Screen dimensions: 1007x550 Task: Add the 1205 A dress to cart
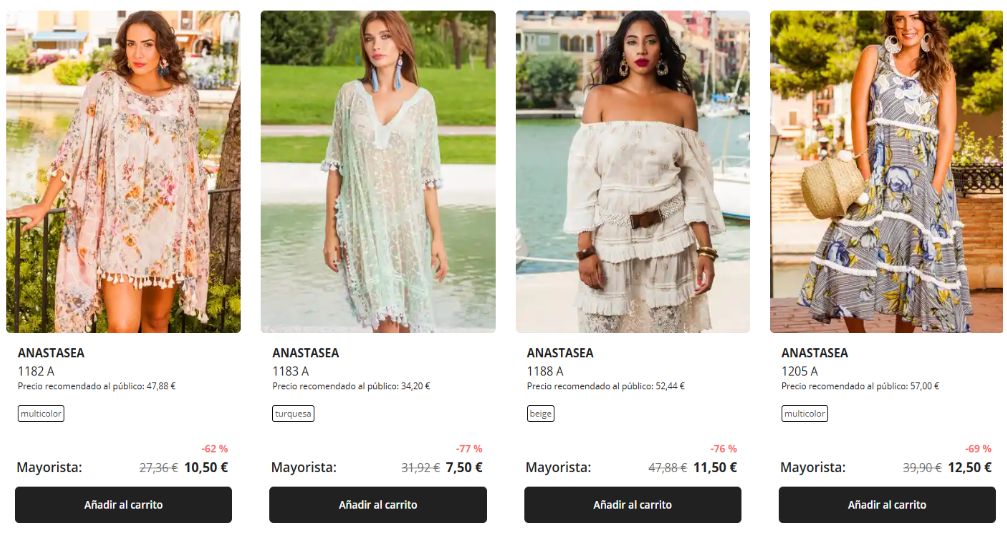(x=887, y=505)
